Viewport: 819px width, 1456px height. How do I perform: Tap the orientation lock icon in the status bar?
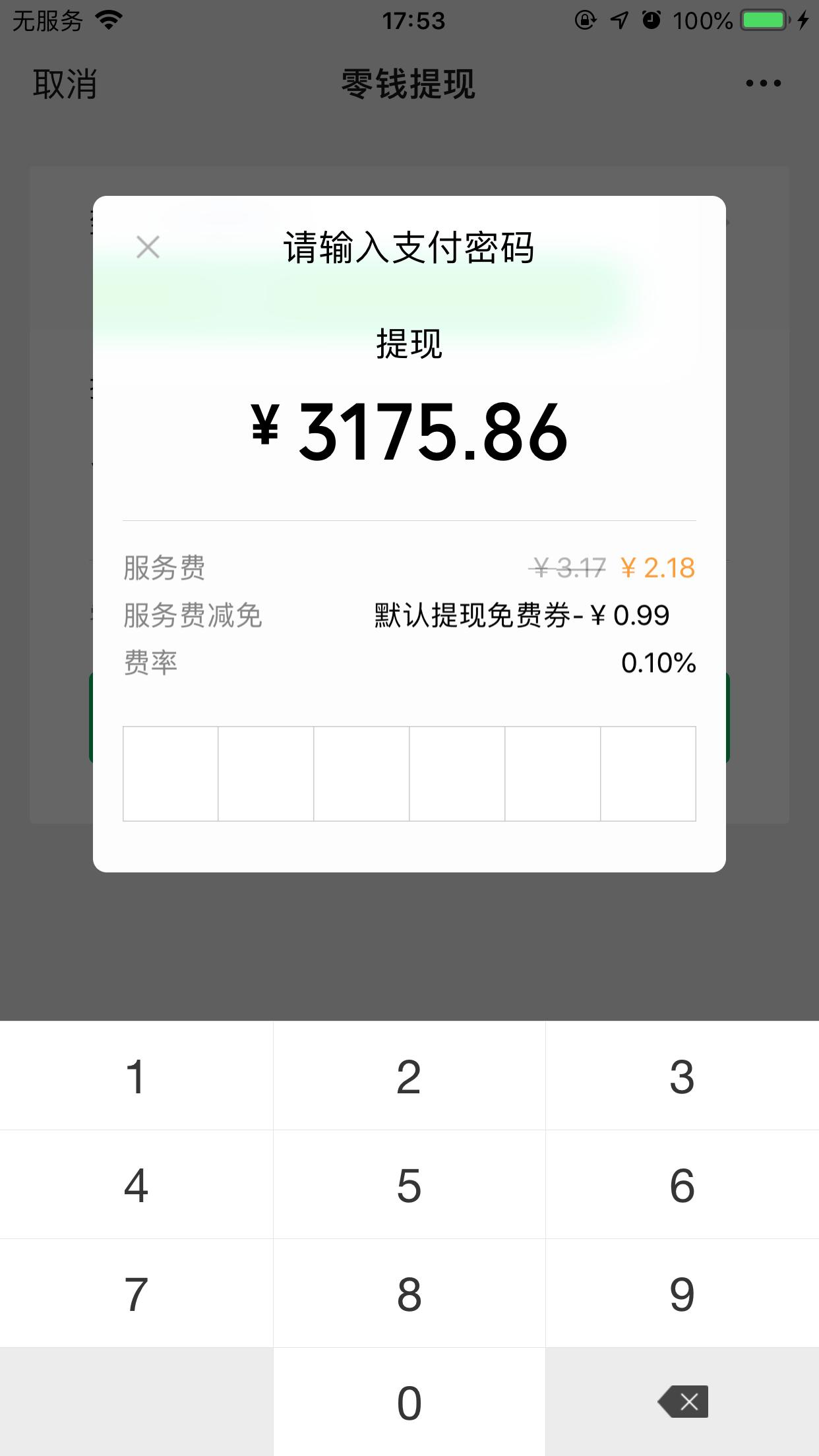coord(584,20)
